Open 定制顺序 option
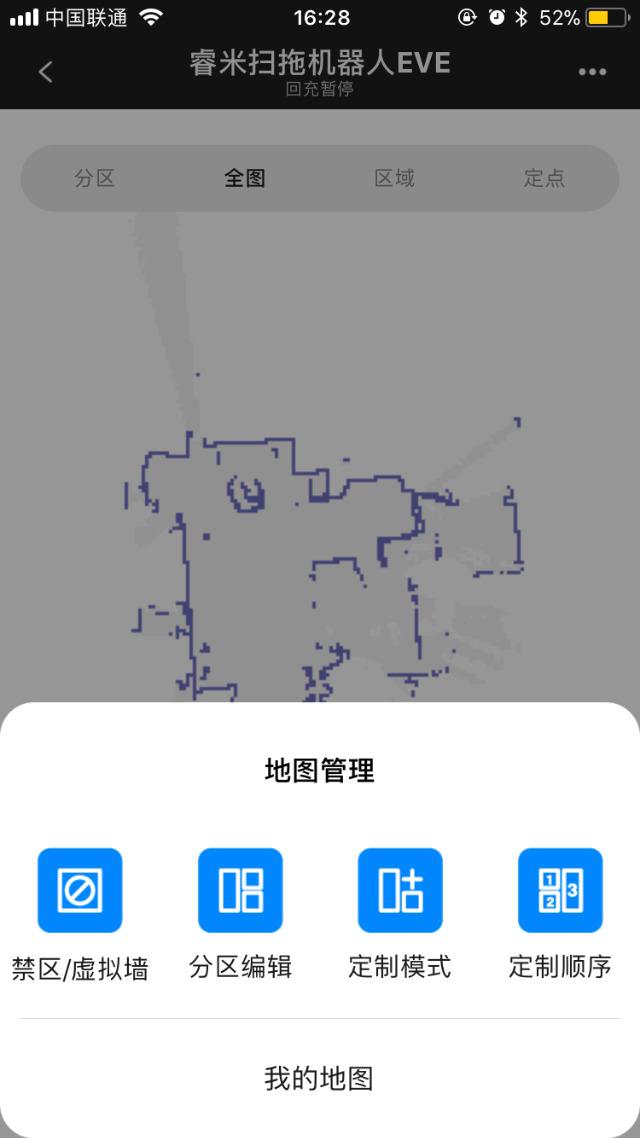The height and width of the screenshot is (1138, 640). 560,890
